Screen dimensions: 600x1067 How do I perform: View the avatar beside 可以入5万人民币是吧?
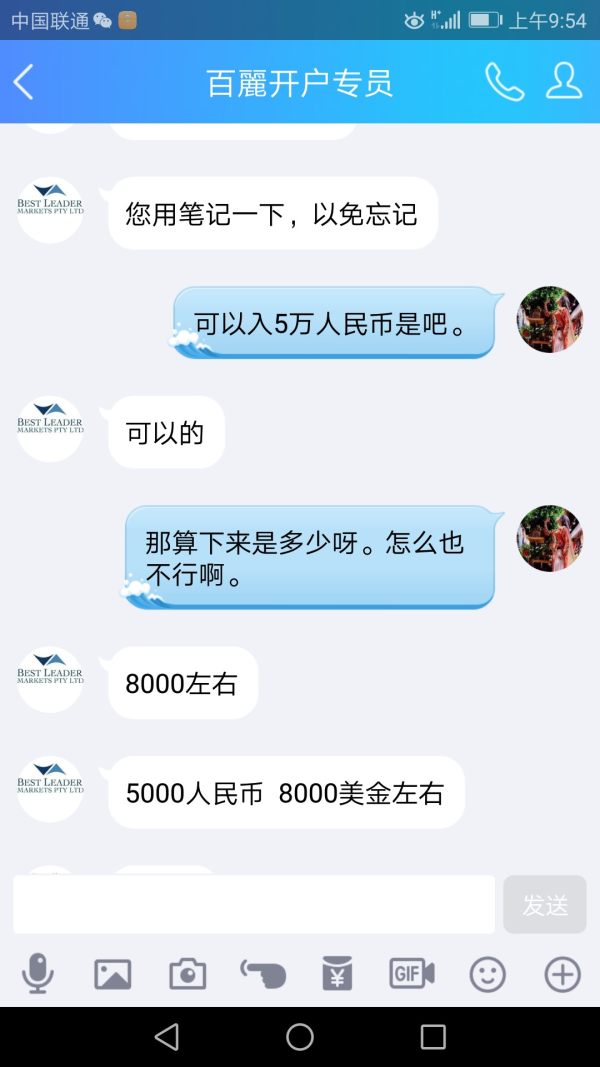pyautogui.click(x=549, y=320)
